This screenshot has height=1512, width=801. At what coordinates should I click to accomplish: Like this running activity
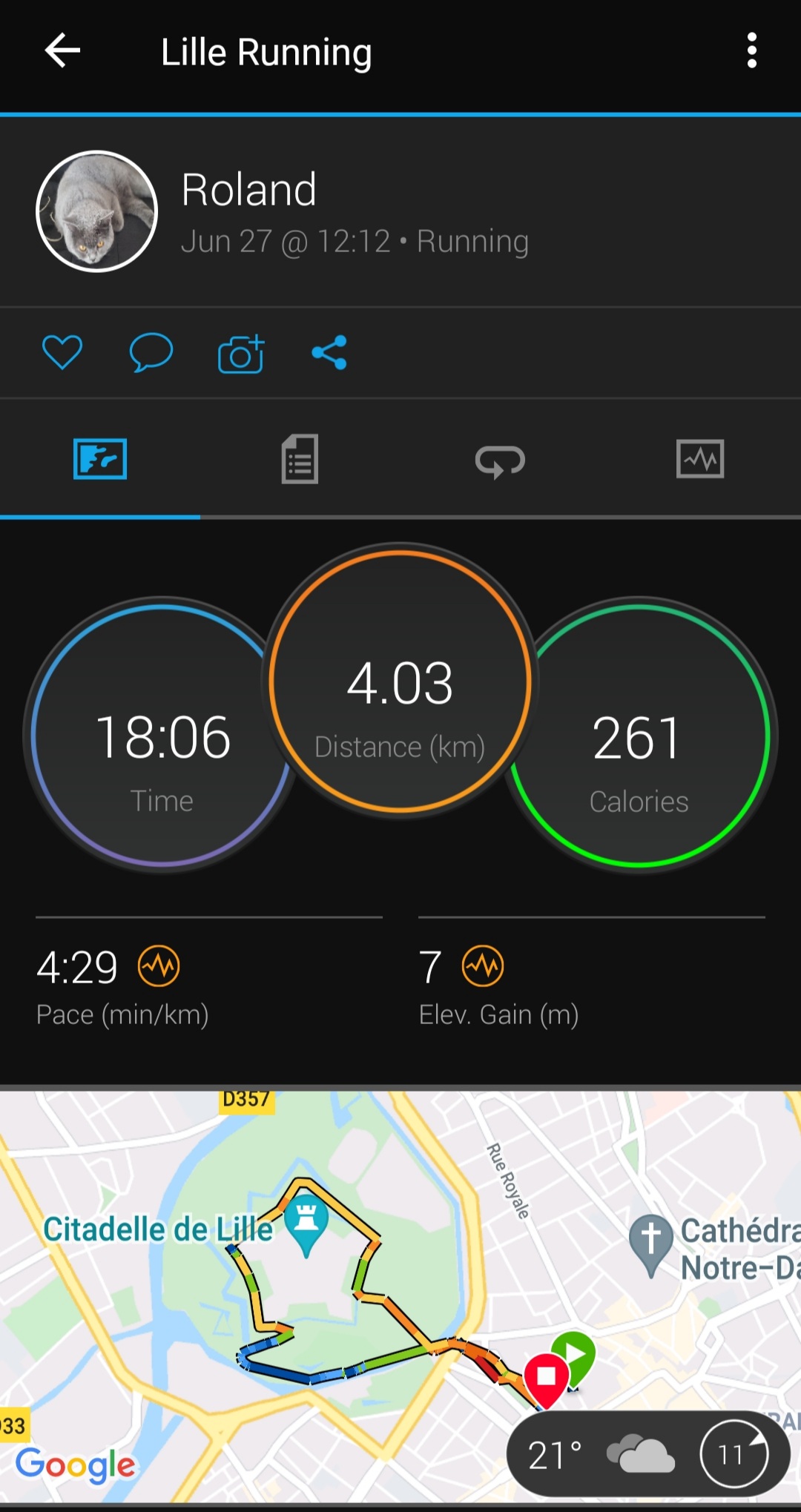62,352
